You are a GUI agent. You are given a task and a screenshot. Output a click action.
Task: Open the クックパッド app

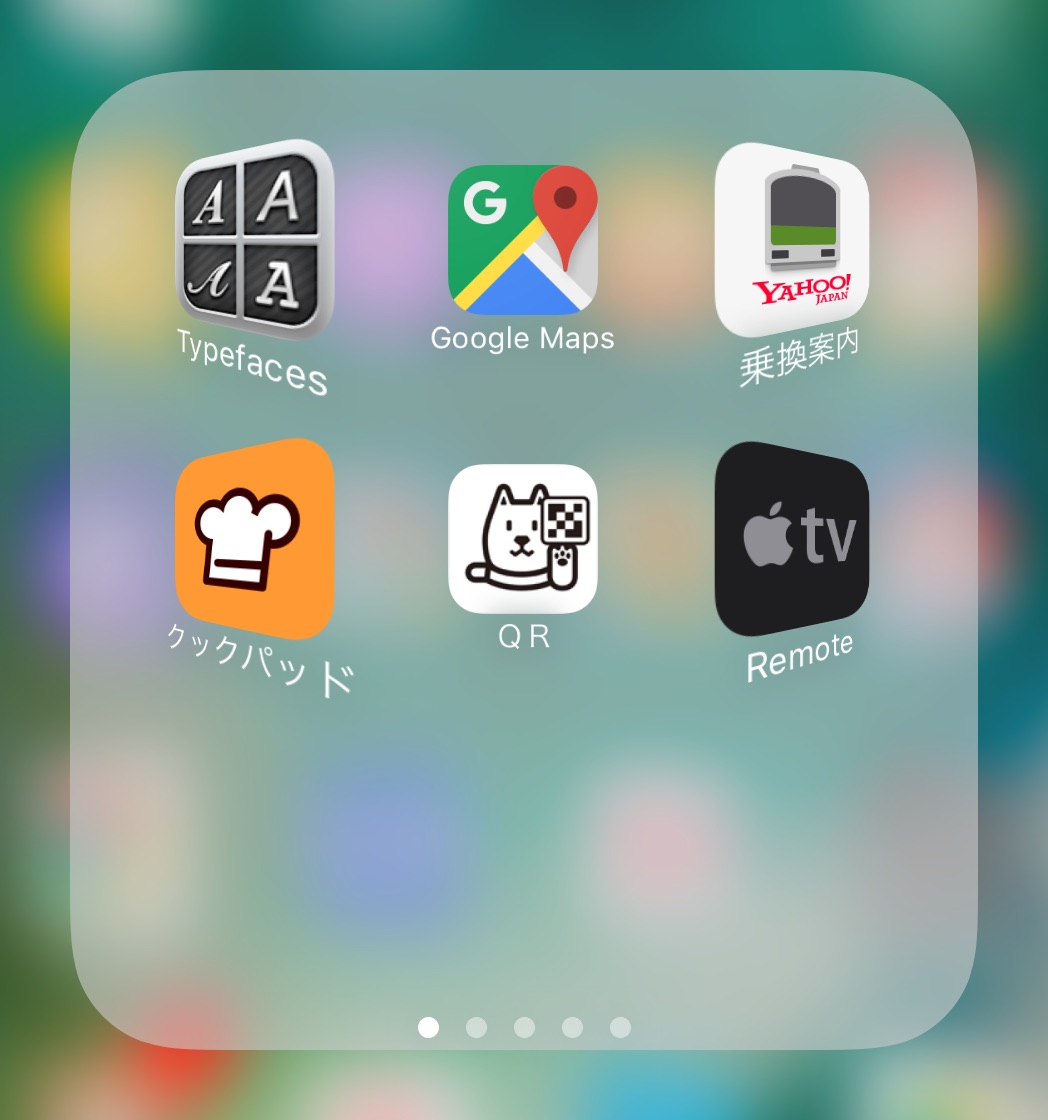click(x=253, y=538)
